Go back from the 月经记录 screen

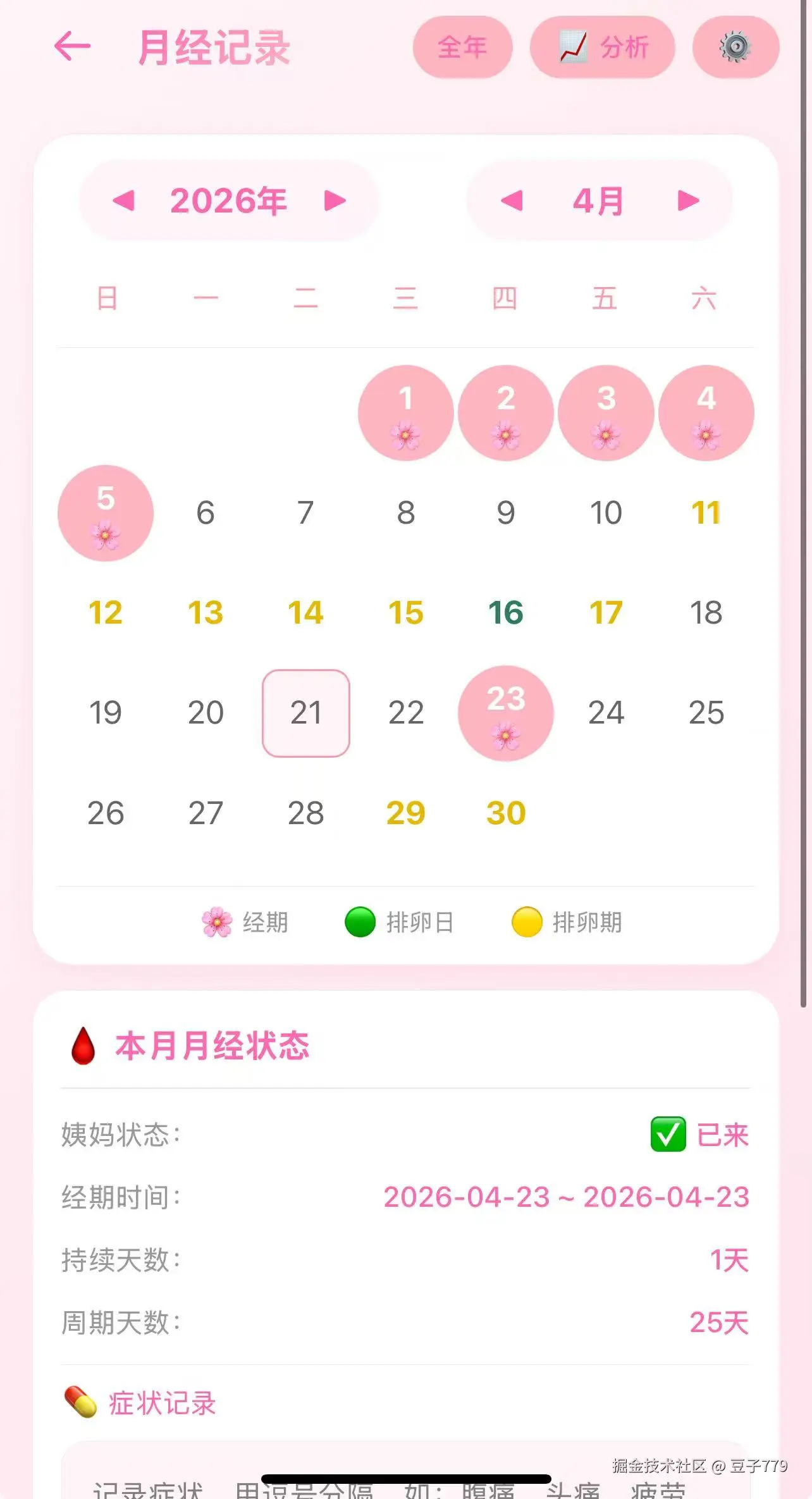pos(72,47)
